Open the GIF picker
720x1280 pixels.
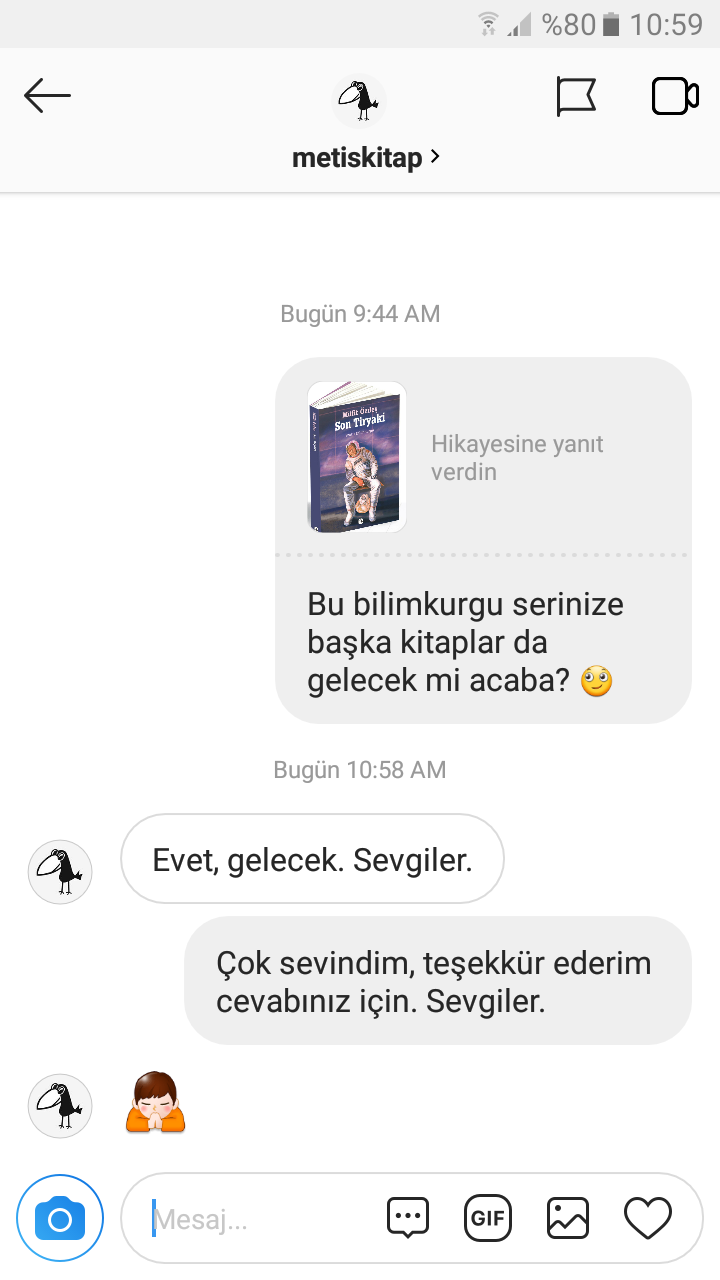coord(488,1218)
